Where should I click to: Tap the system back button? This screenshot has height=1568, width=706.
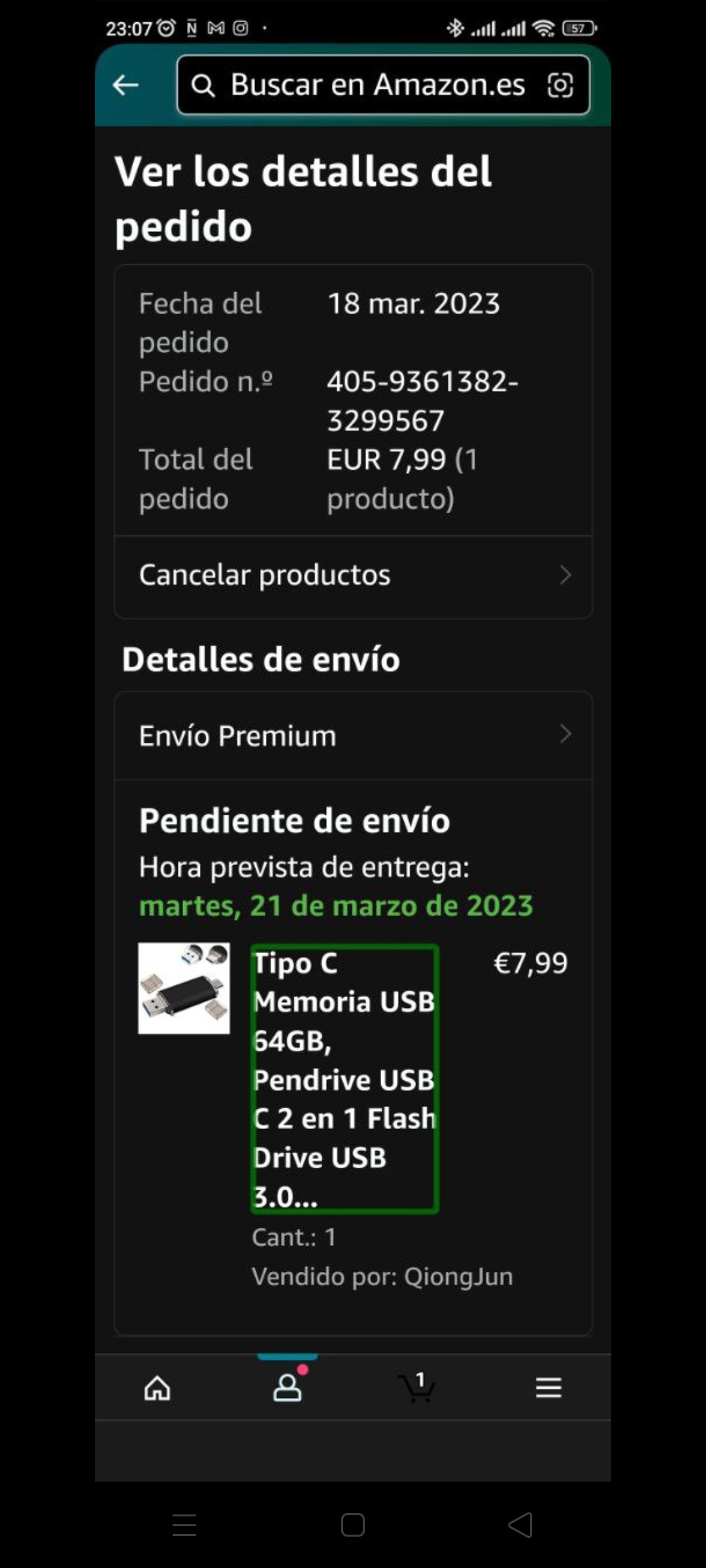tap(520, 1525)
